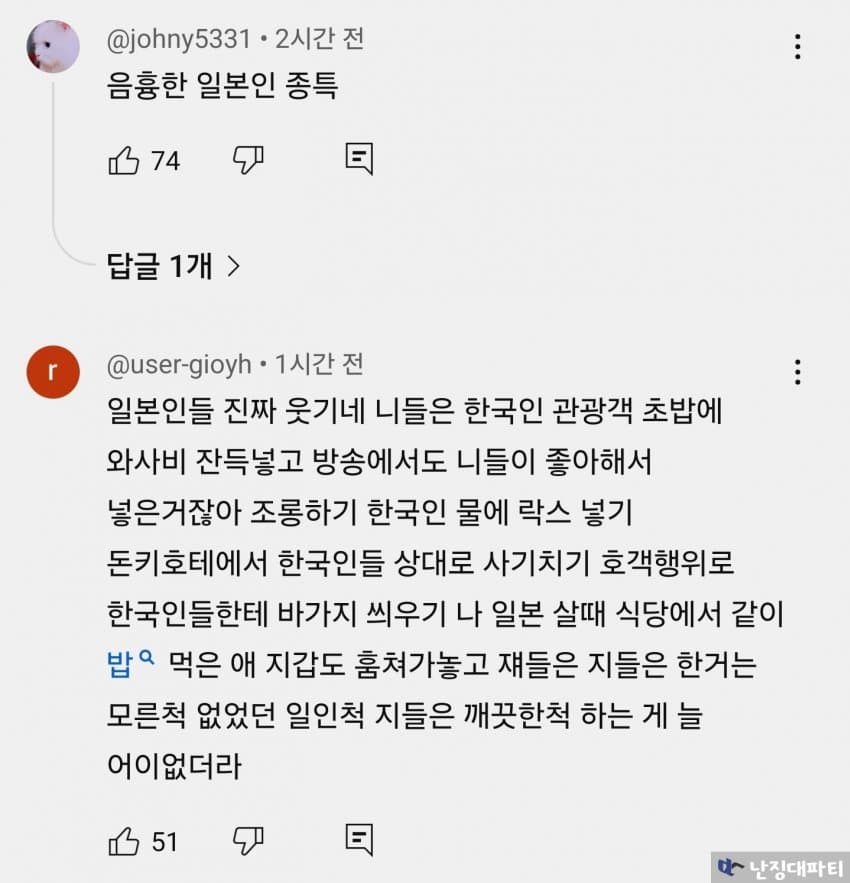Open @johny5331's profile avatar
The image size is (850, 883).
[53, 47]
